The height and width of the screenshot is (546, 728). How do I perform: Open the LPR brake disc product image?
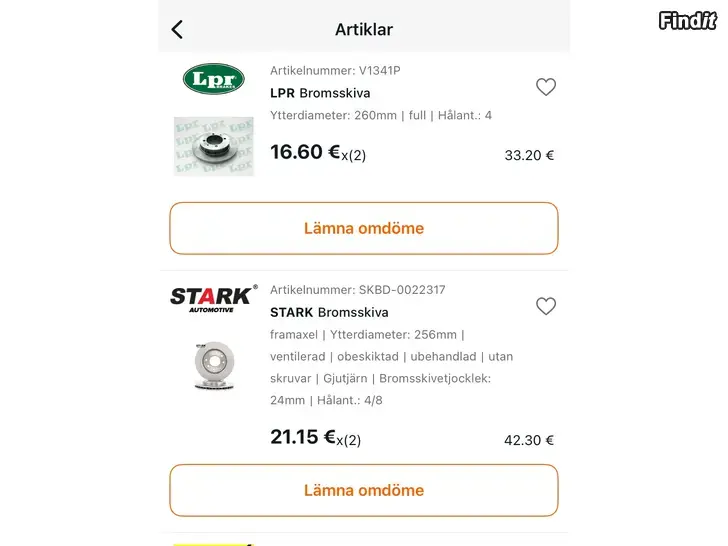[213, 146]
